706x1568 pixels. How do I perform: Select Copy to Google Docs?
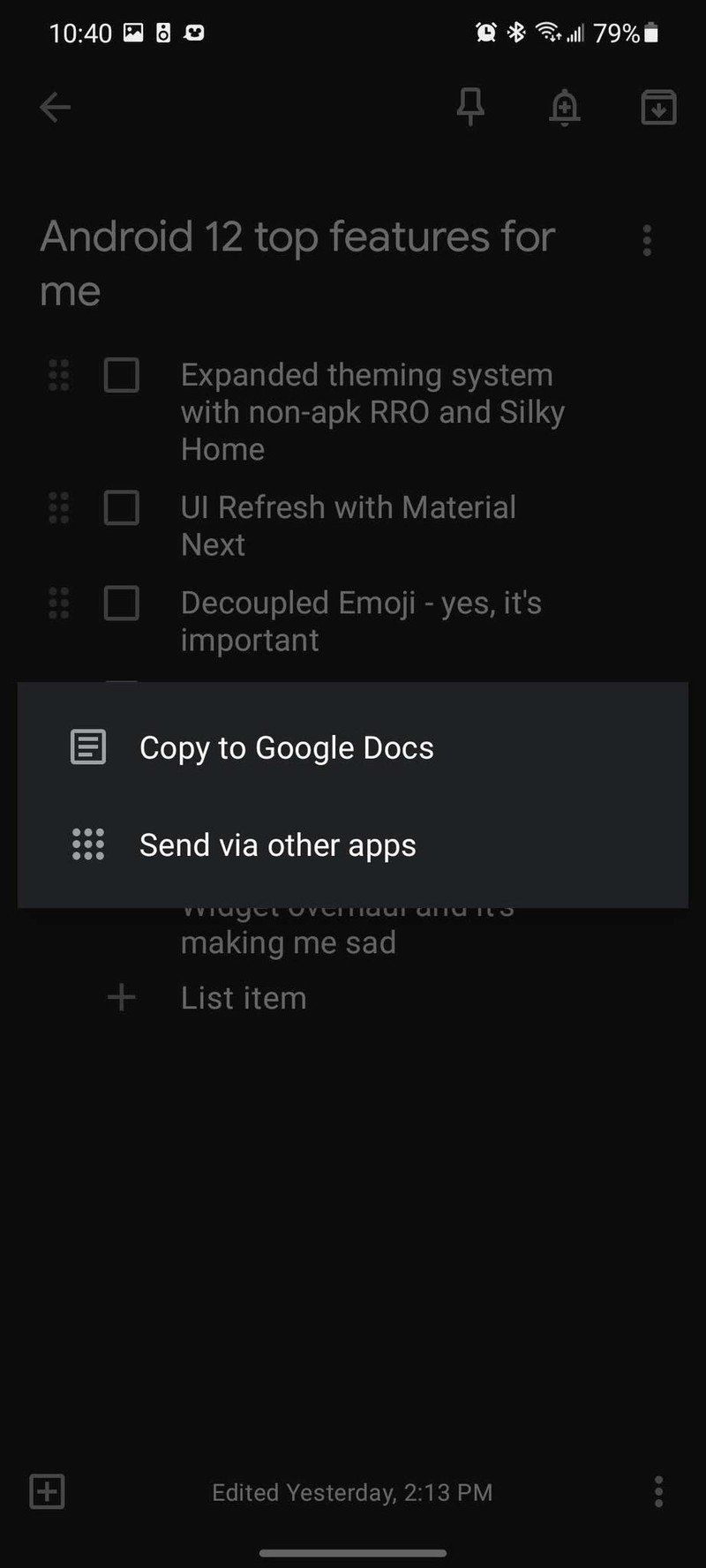pyautogui.click(x=285, y=747)
